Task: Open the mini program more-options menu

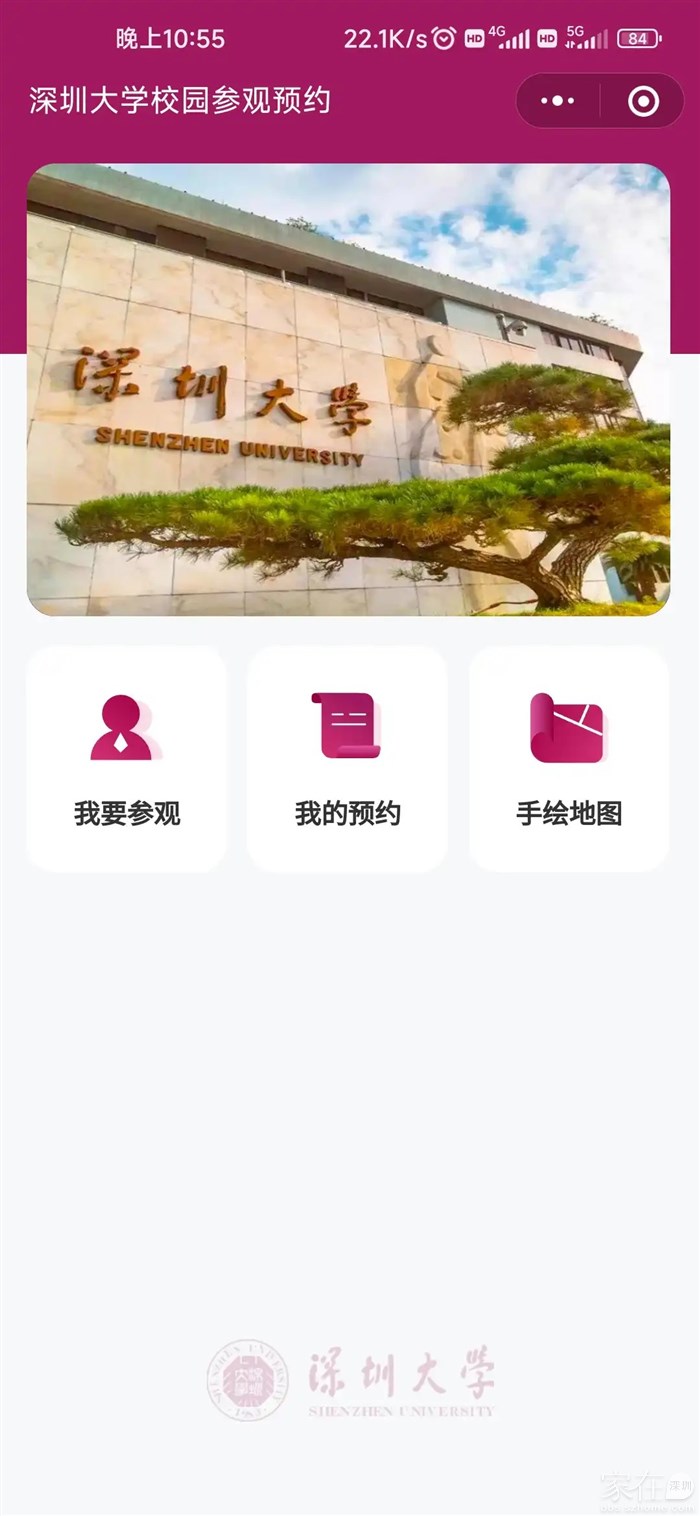Action: tap(558, 101)
